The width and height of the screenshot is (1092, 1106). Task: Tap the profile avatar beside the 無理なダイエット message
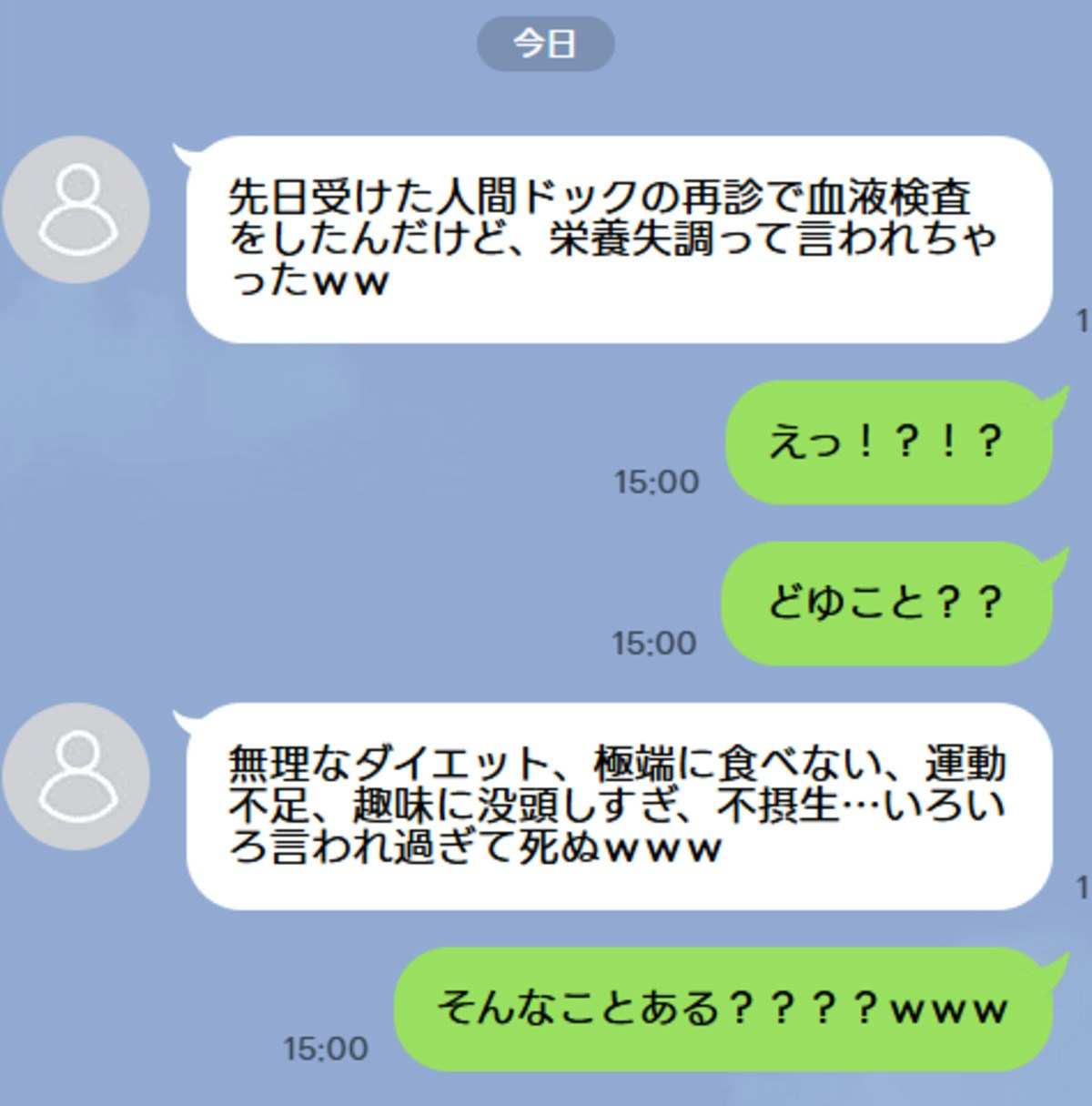(x=76, y=776)
